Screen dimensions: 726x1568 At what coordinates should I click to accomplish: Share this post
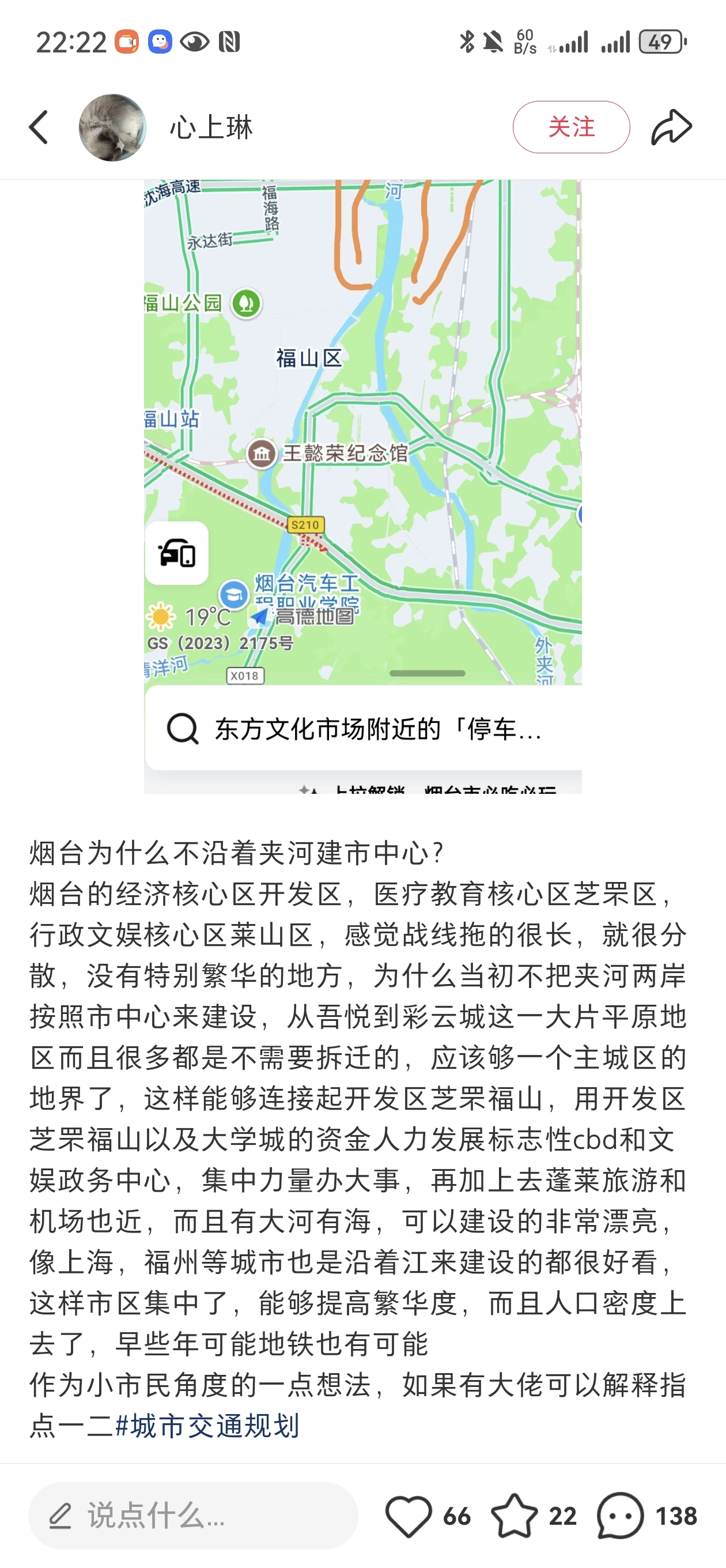pyautogui.click(x=671, y=127)
